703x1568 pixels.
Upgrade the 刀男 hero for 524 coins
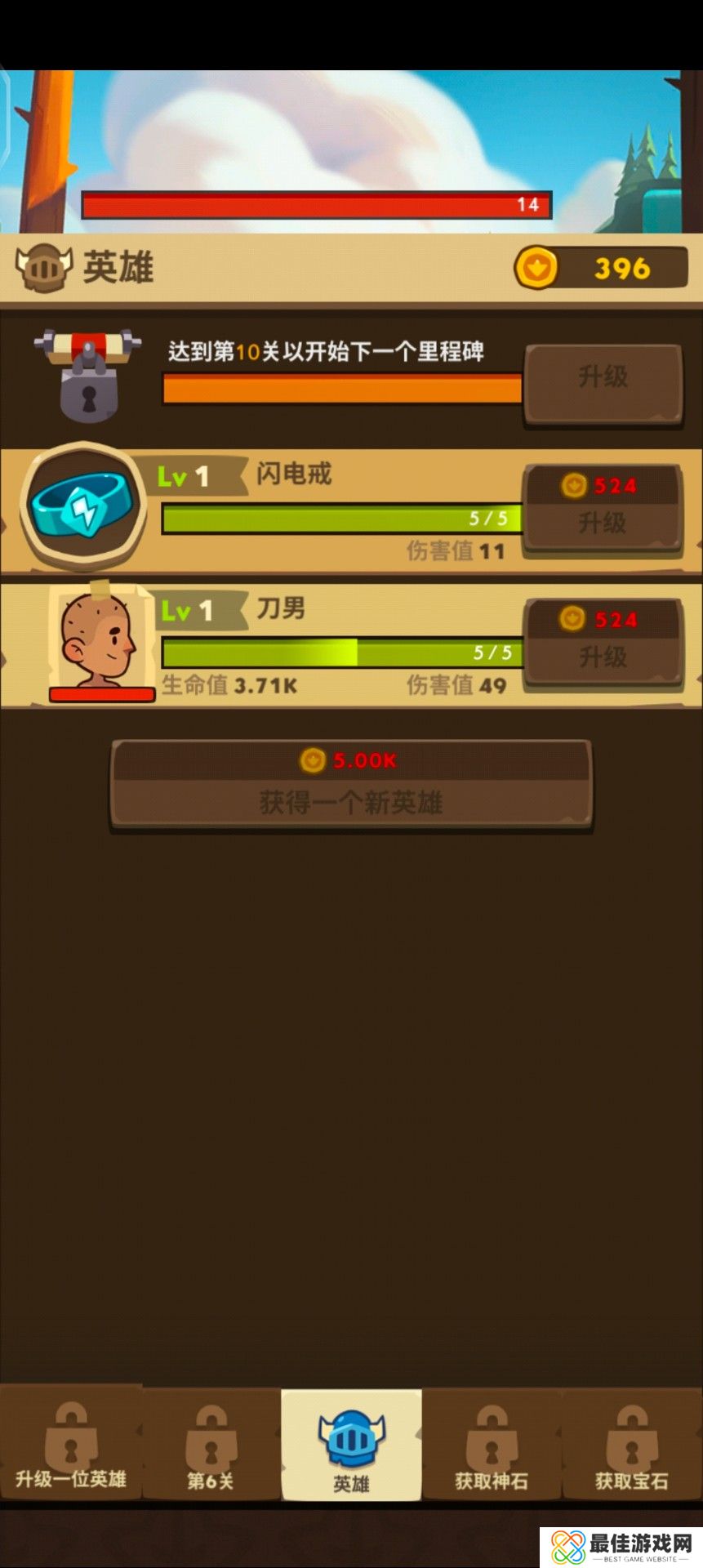(x=603, y=643)
